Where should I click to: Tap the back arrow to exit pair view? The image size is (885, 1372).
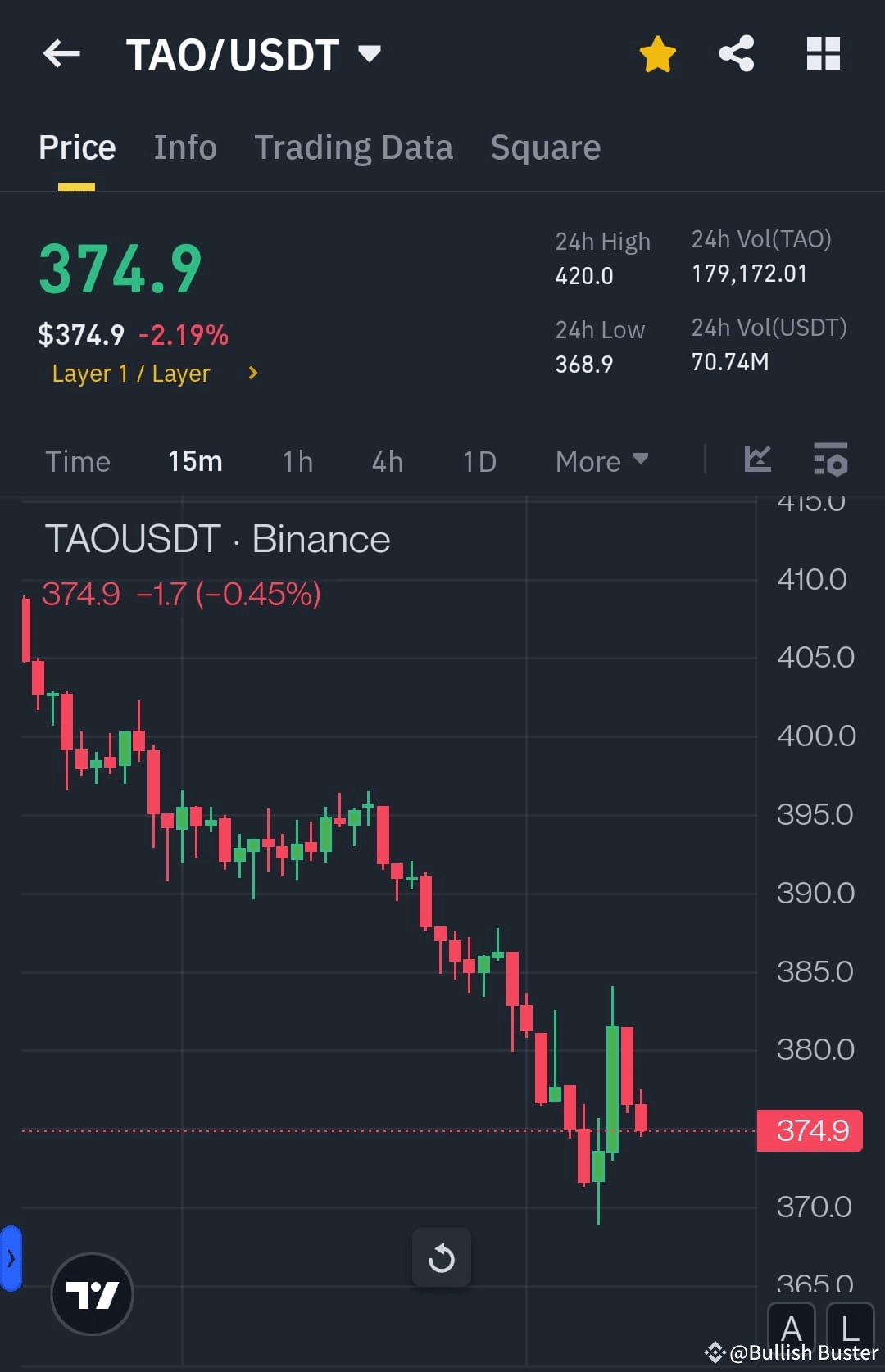point(60,52)
